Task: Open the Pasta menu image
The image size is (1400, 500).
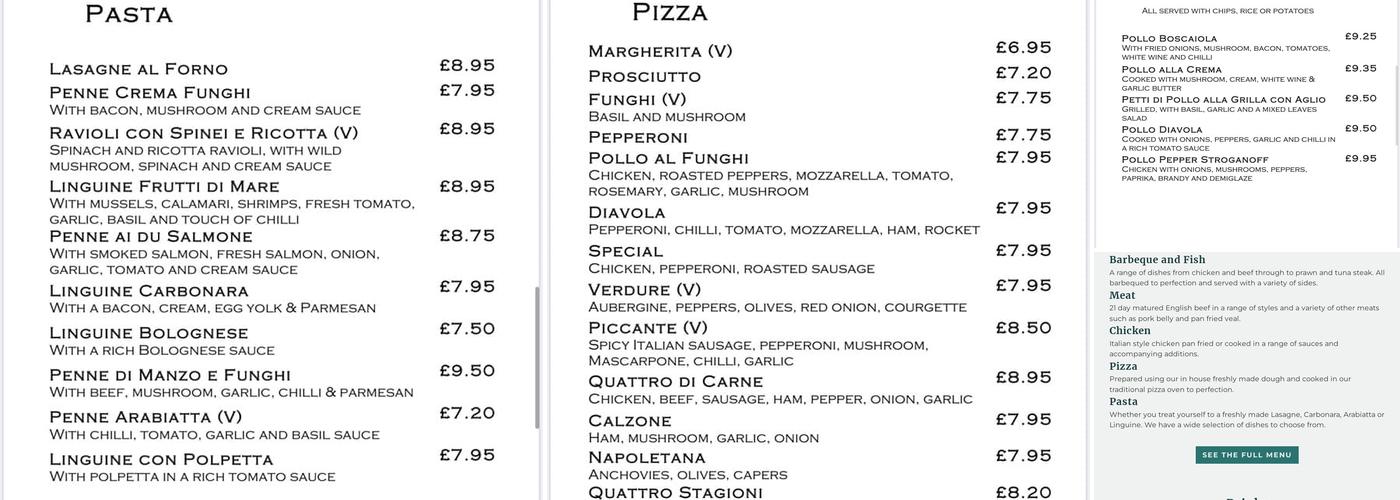Action: (270, 250)
